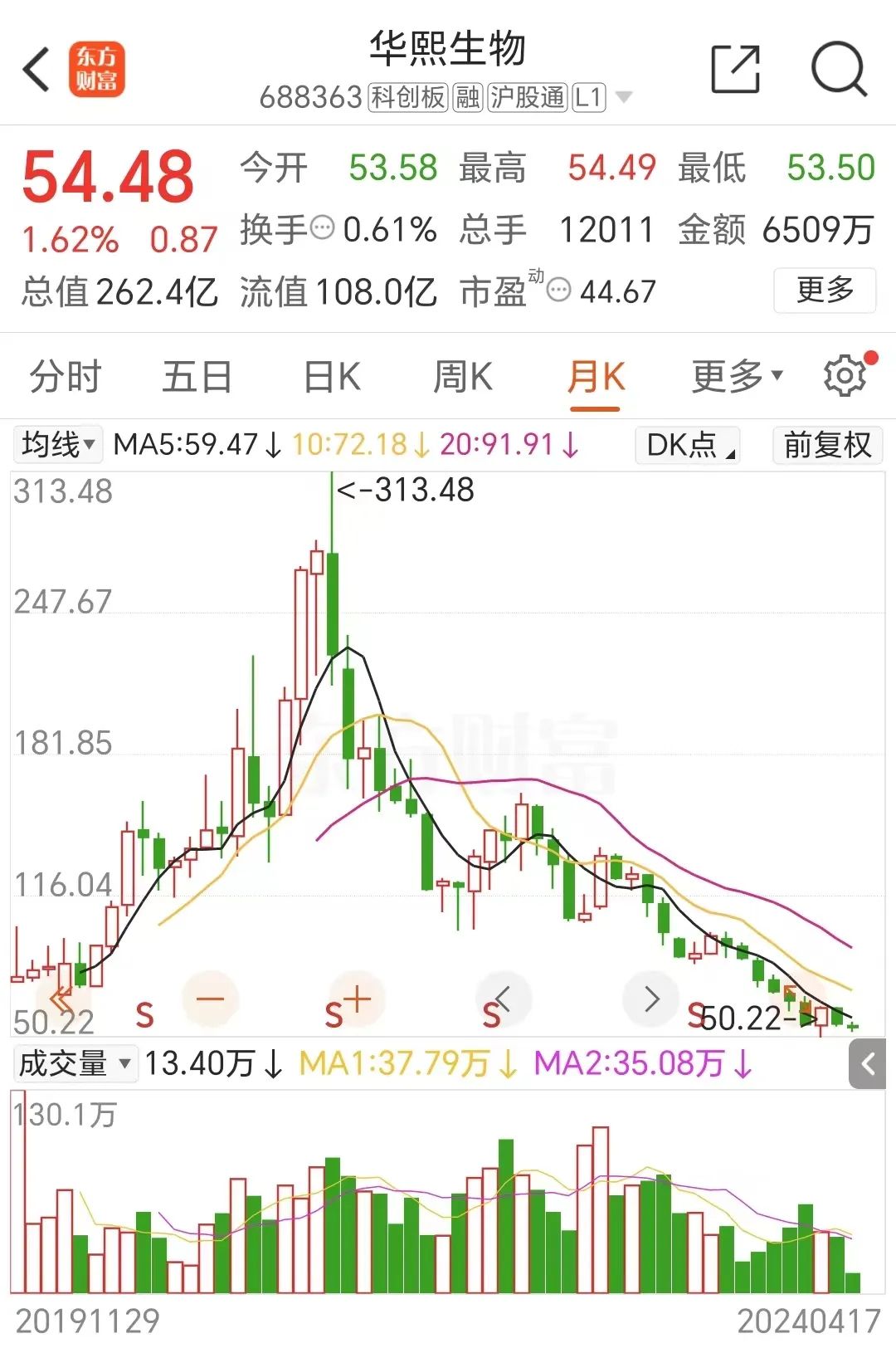Go back with the top-left arrow
This screenshot has height=1348, width=896.
click(x=37, y=69)
